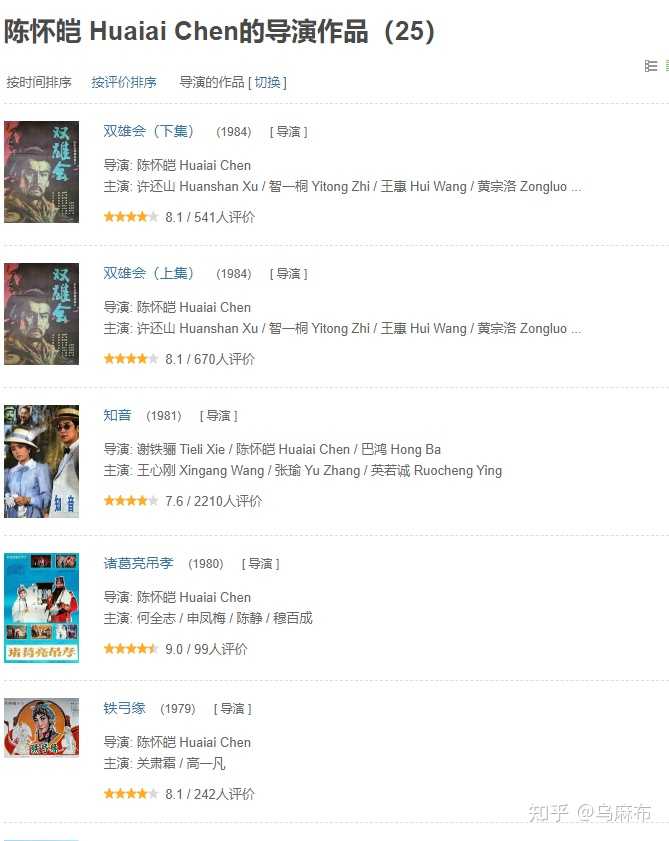Tap the poster of 双雄会（下集）
The image size is (669, 841).
pyautogui.click(x=41, y=172)
